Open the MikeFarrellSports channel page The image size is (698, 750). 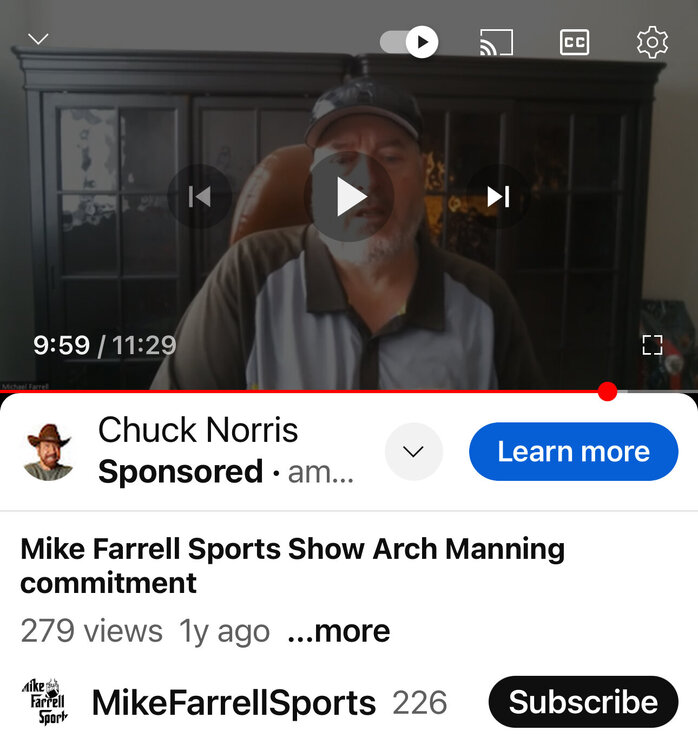pos(233,703)
